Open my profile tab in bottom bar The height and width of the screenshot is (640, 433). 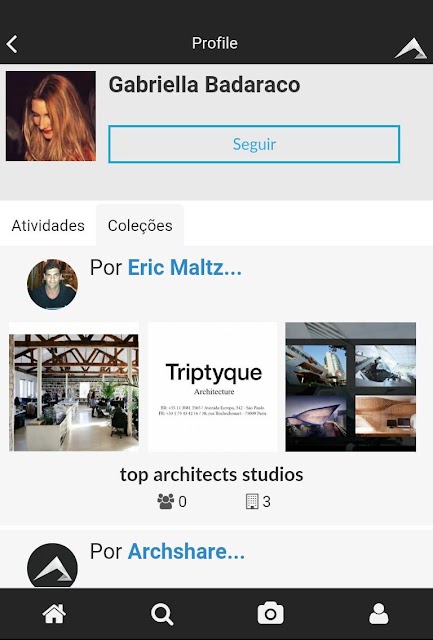pos(379,613)
